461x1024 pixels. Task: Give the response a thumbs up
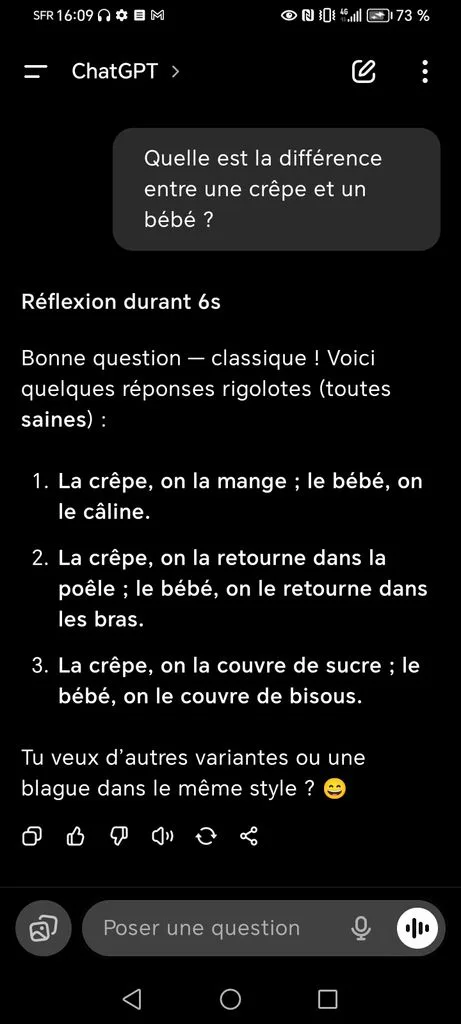coord(76,836)
